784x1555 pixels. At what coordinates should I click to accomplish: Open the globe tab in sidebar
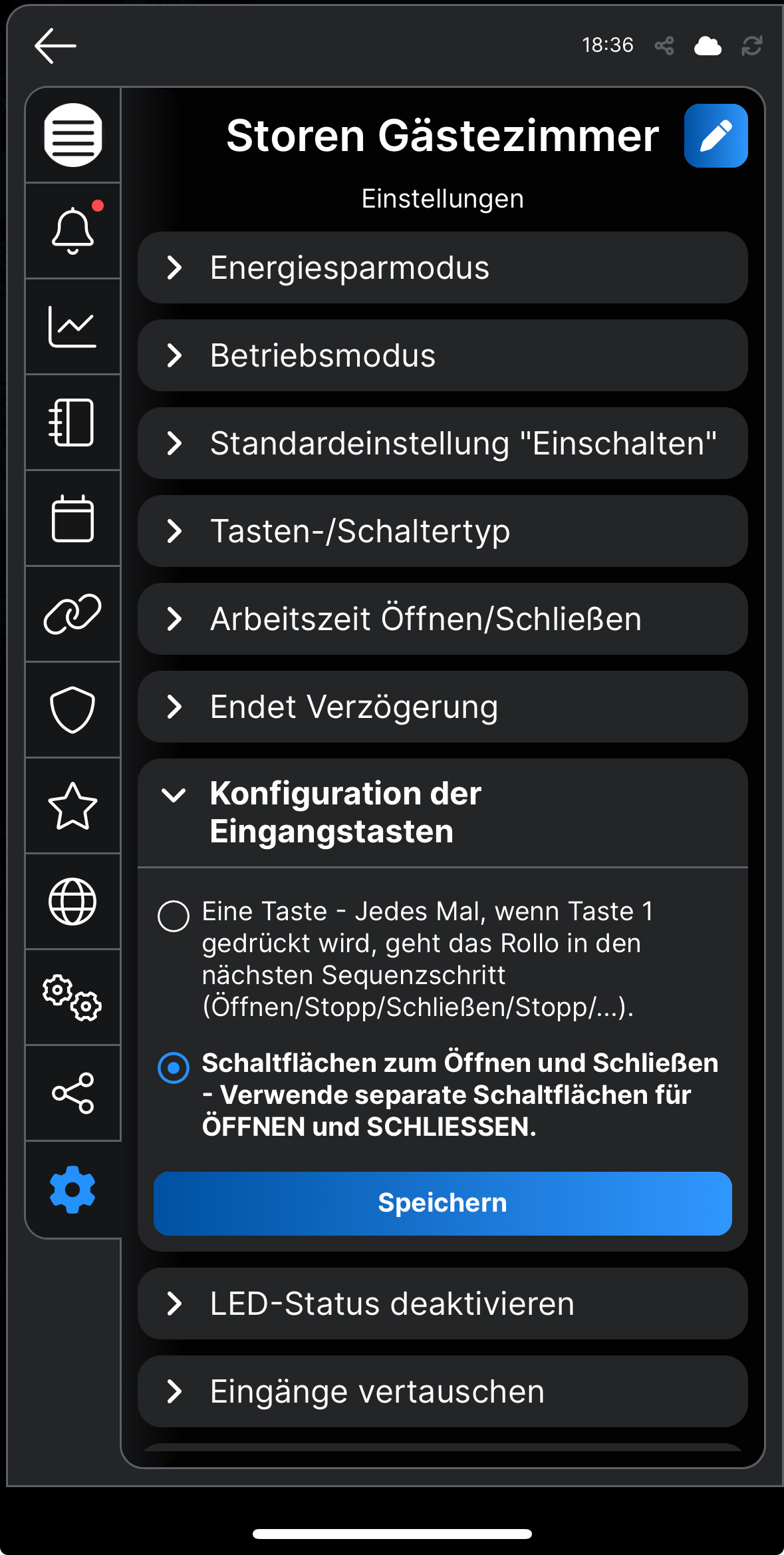pyautogui.click(x=73, y=902)
